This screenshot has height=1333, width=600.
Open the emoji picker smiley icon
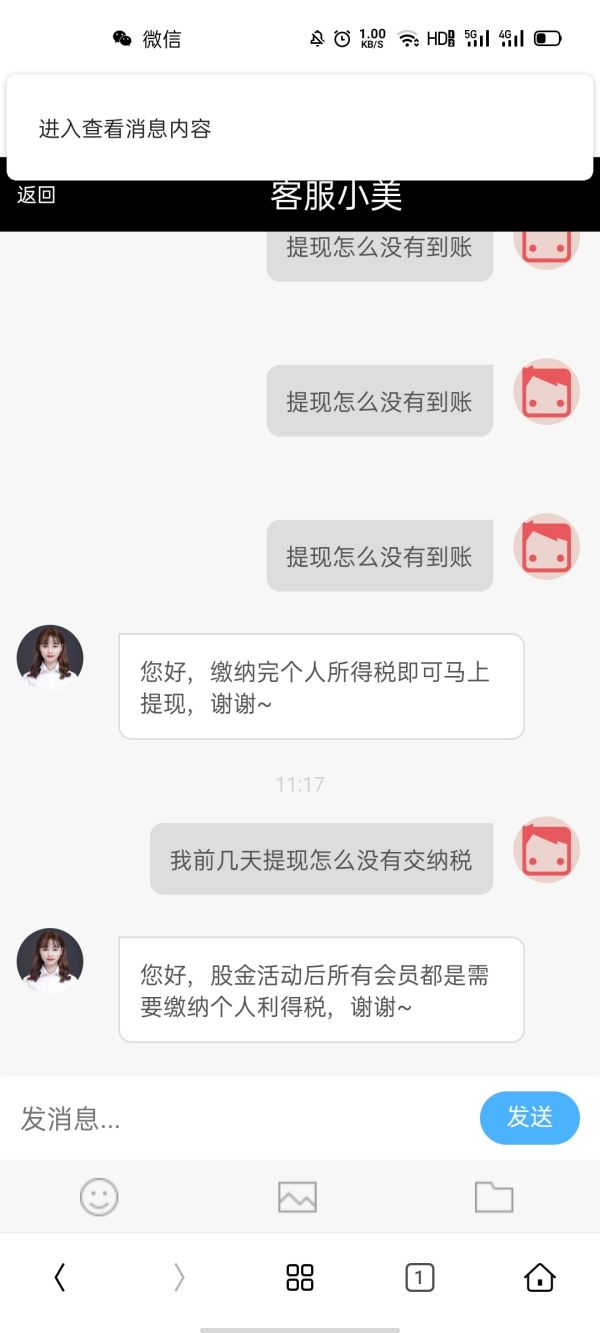point(99,1197)
